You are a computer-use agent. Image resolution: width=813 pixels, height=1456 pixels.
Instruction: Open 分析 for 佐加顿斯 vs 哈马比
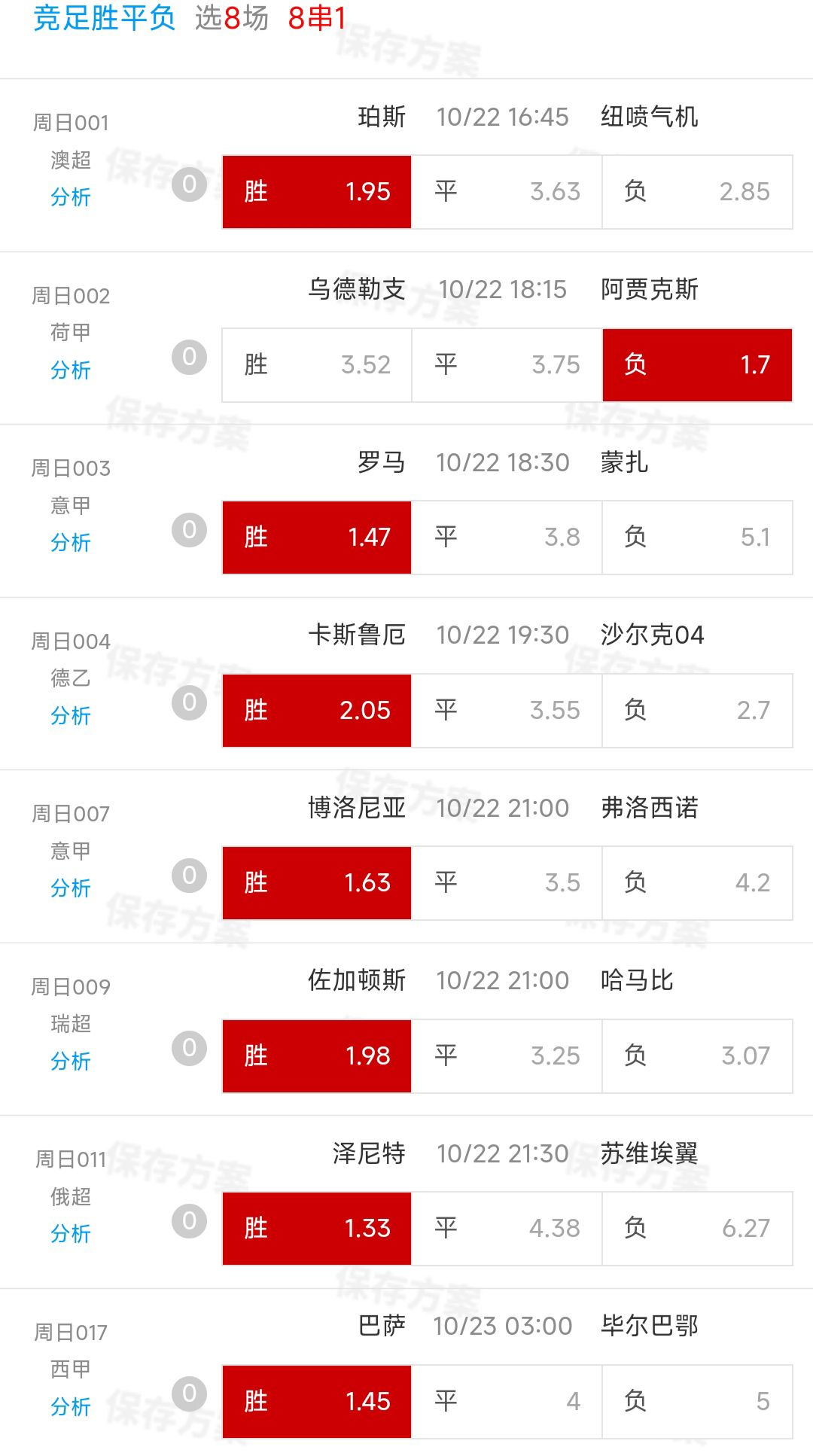coord(70,1062)
